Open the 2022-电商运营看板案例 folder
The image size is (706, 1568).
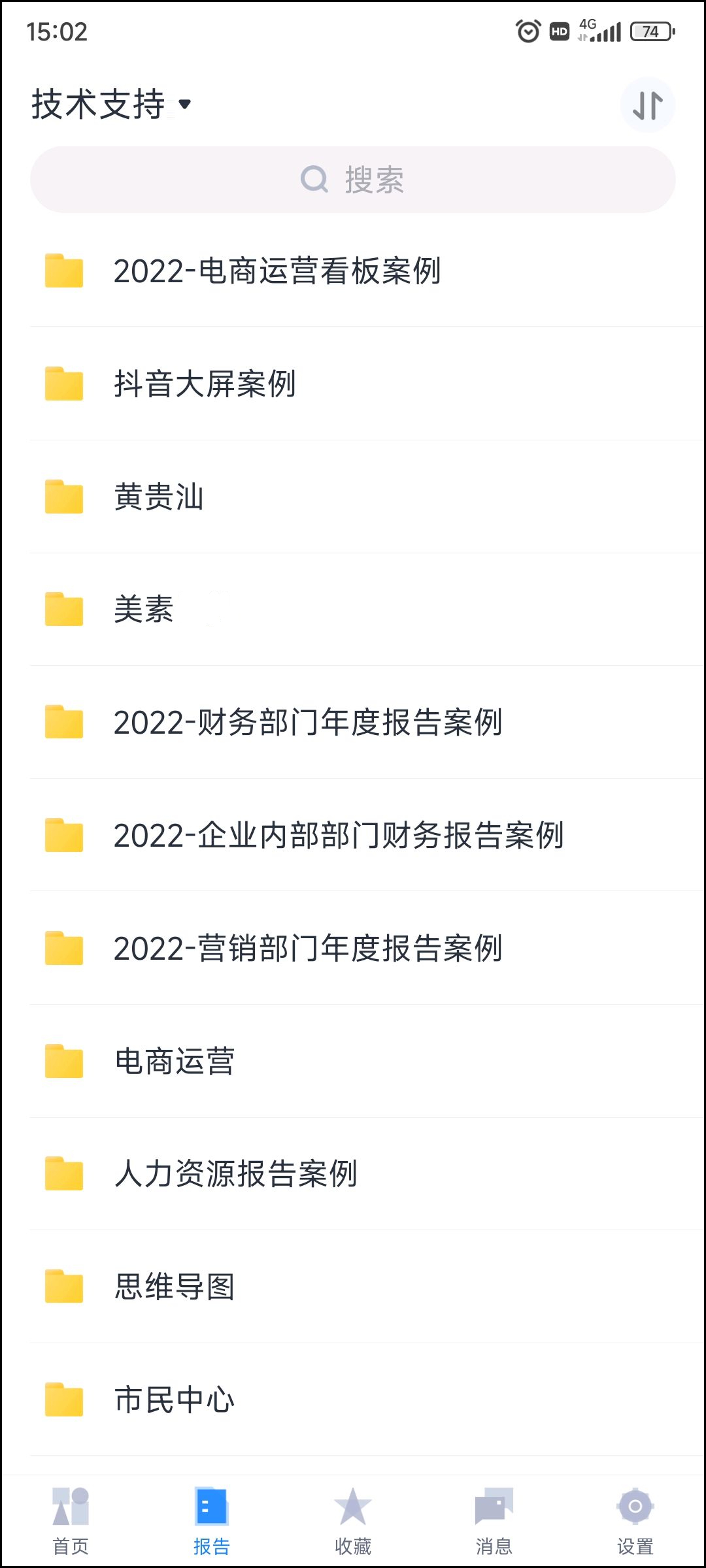pyautogui.click(x=277, y=271)
